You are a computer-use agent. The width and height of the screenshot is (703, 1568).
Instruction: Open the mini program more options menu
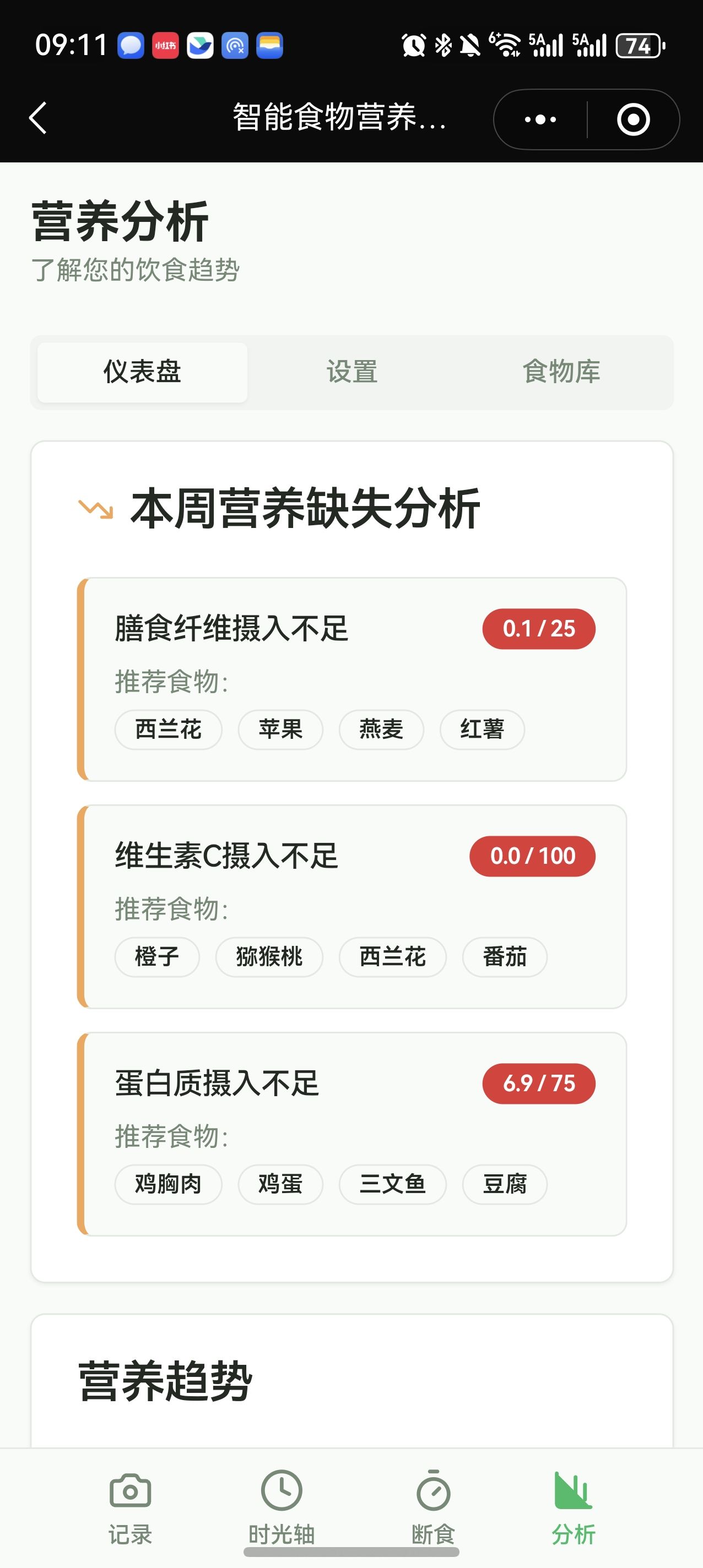point(540,119)
